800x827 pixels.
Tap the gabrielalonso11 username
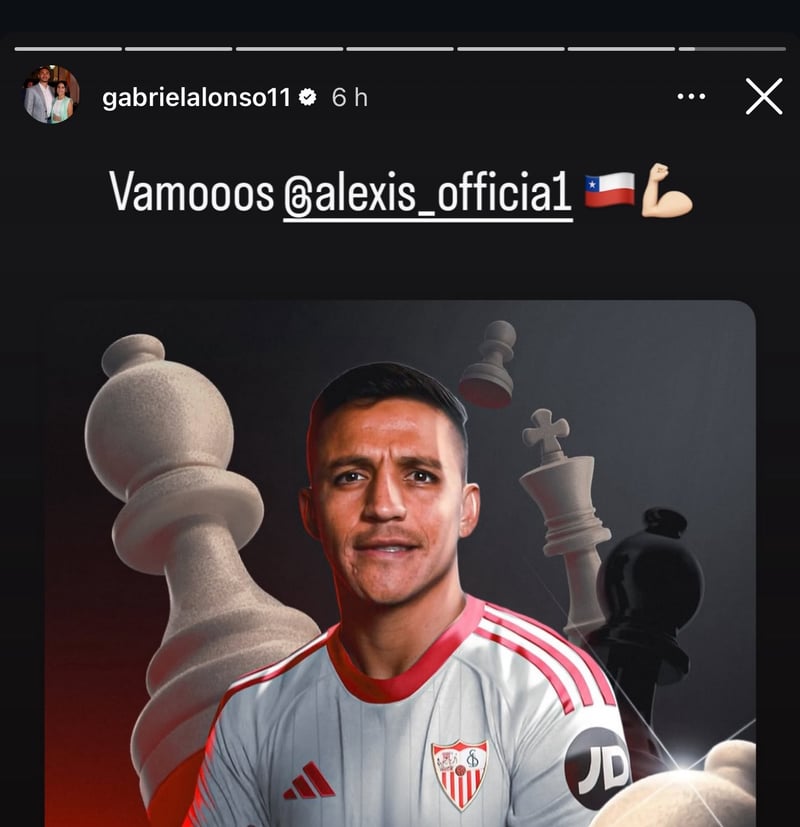(x=196, y=97)
